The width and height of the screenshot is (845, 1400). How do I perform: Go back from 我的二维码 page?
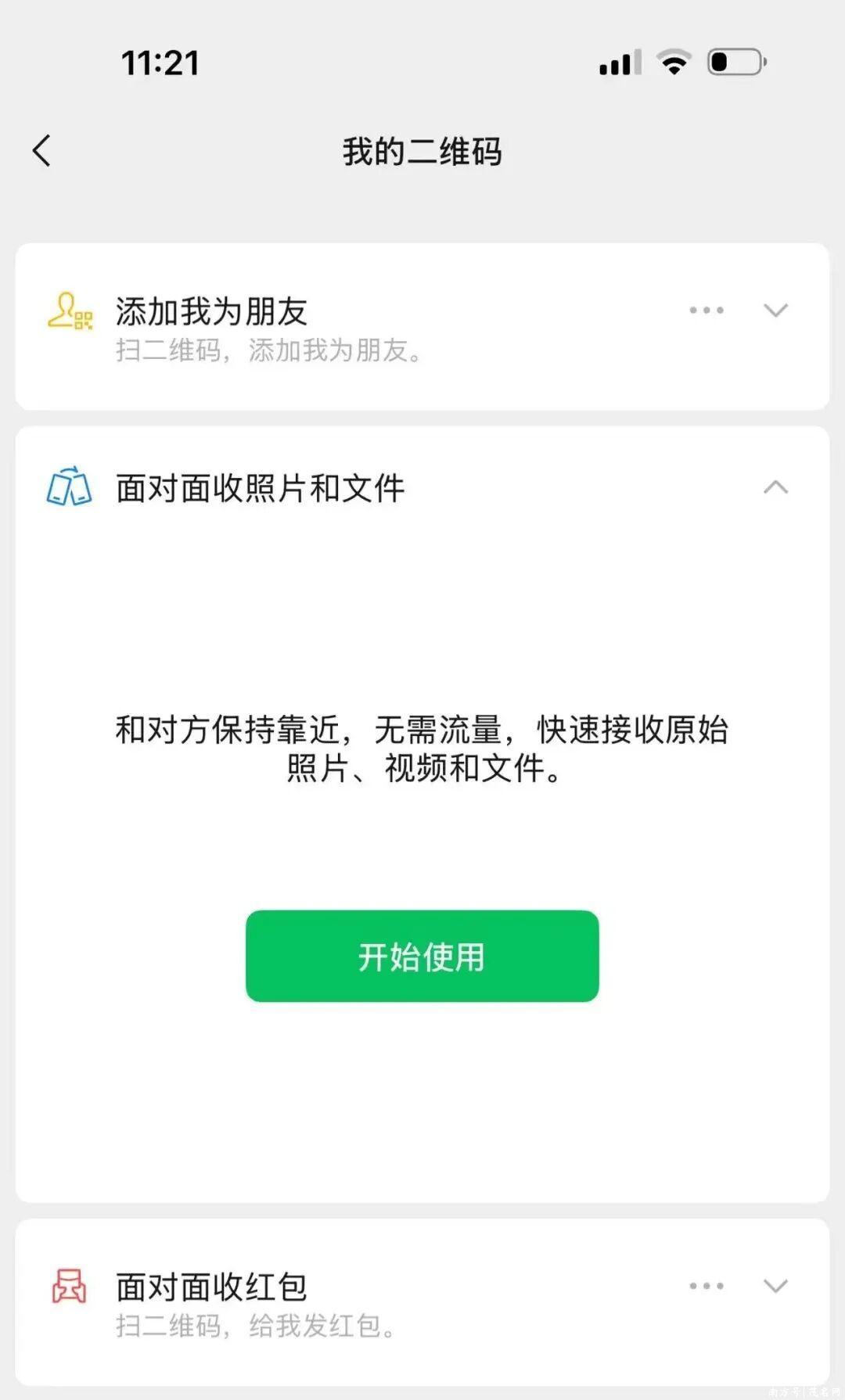tap(42, 150)
